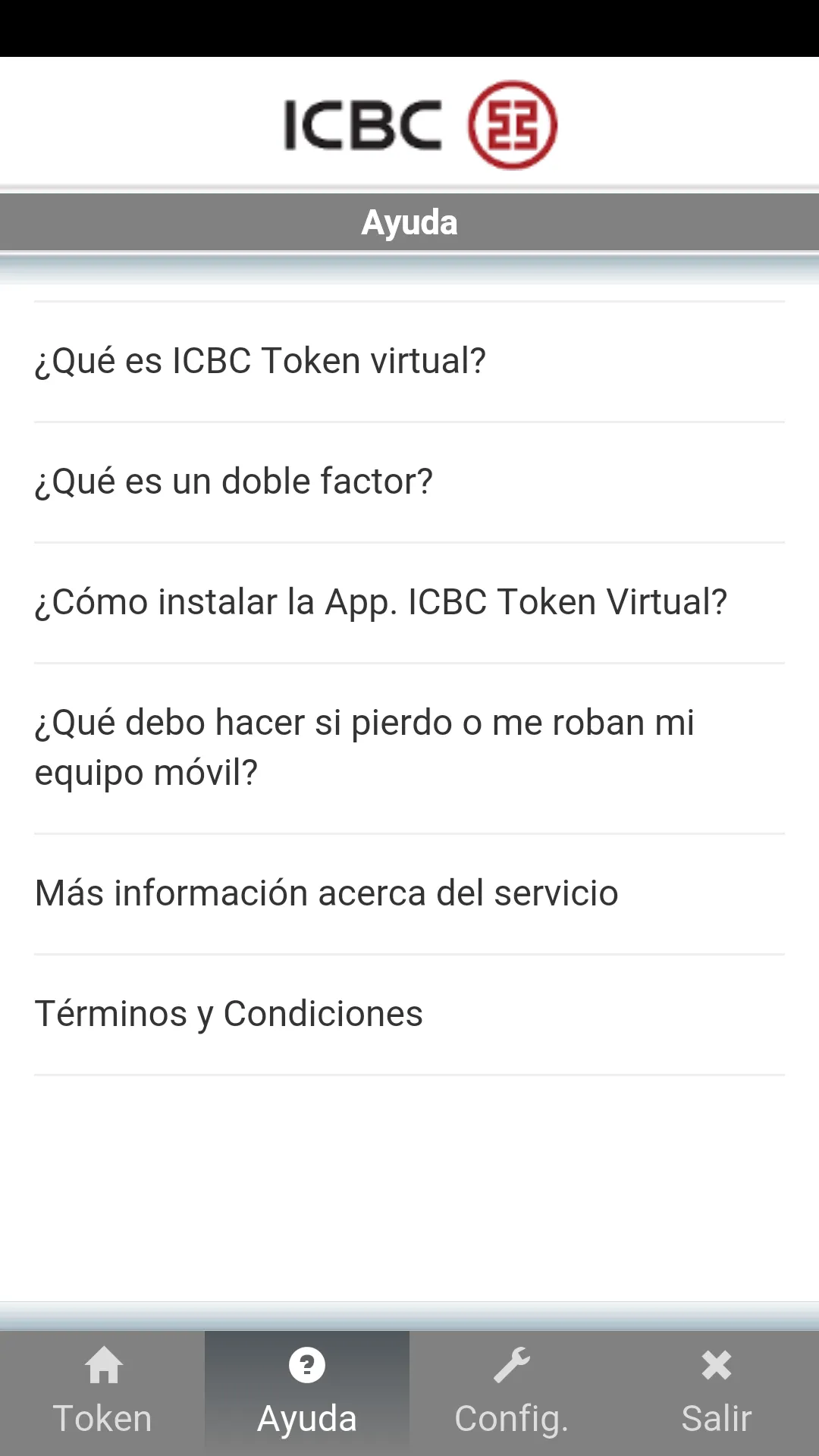819x1456 pixels.
Task: Open '¿Qué es ICBC Token virtual?' help topic
Action: [x=409, y=361]
